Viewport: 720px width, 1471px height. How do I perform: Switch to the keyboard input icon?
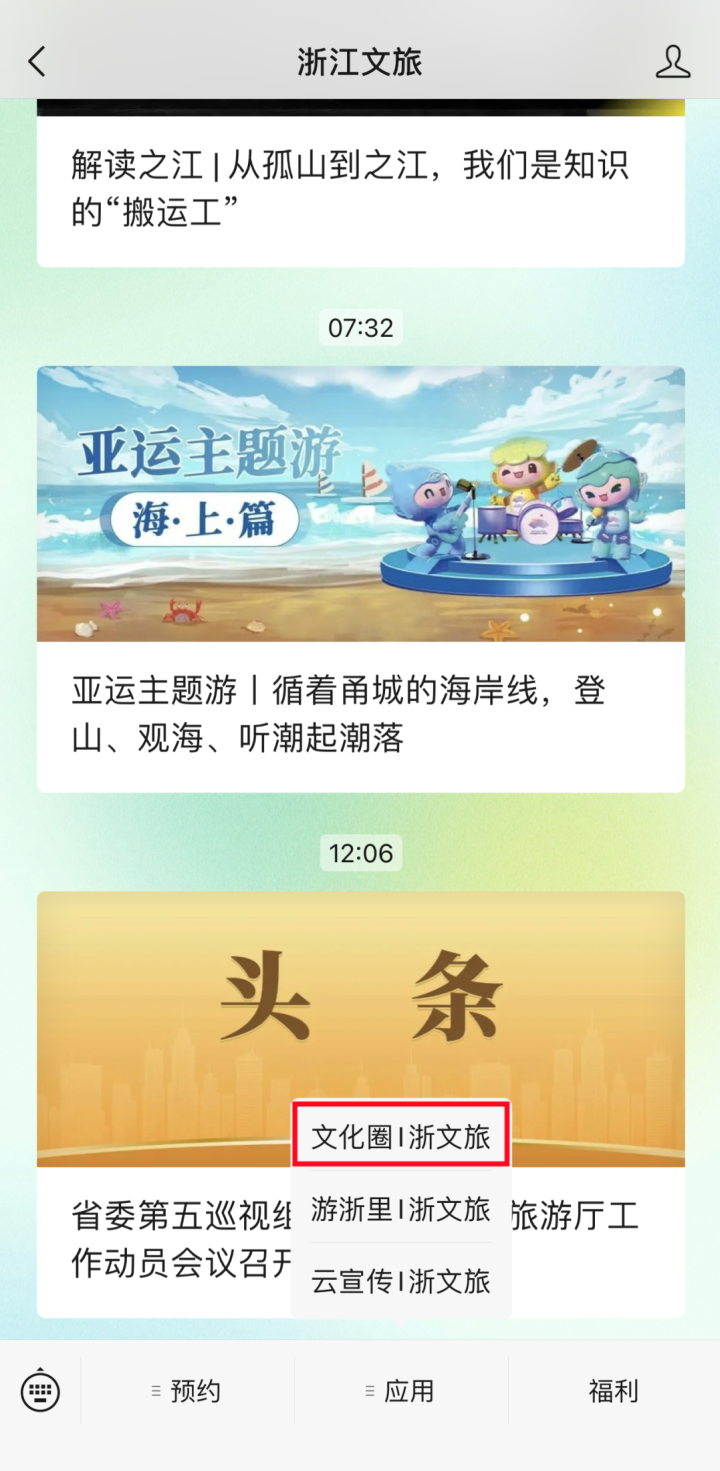point(40,1391)
